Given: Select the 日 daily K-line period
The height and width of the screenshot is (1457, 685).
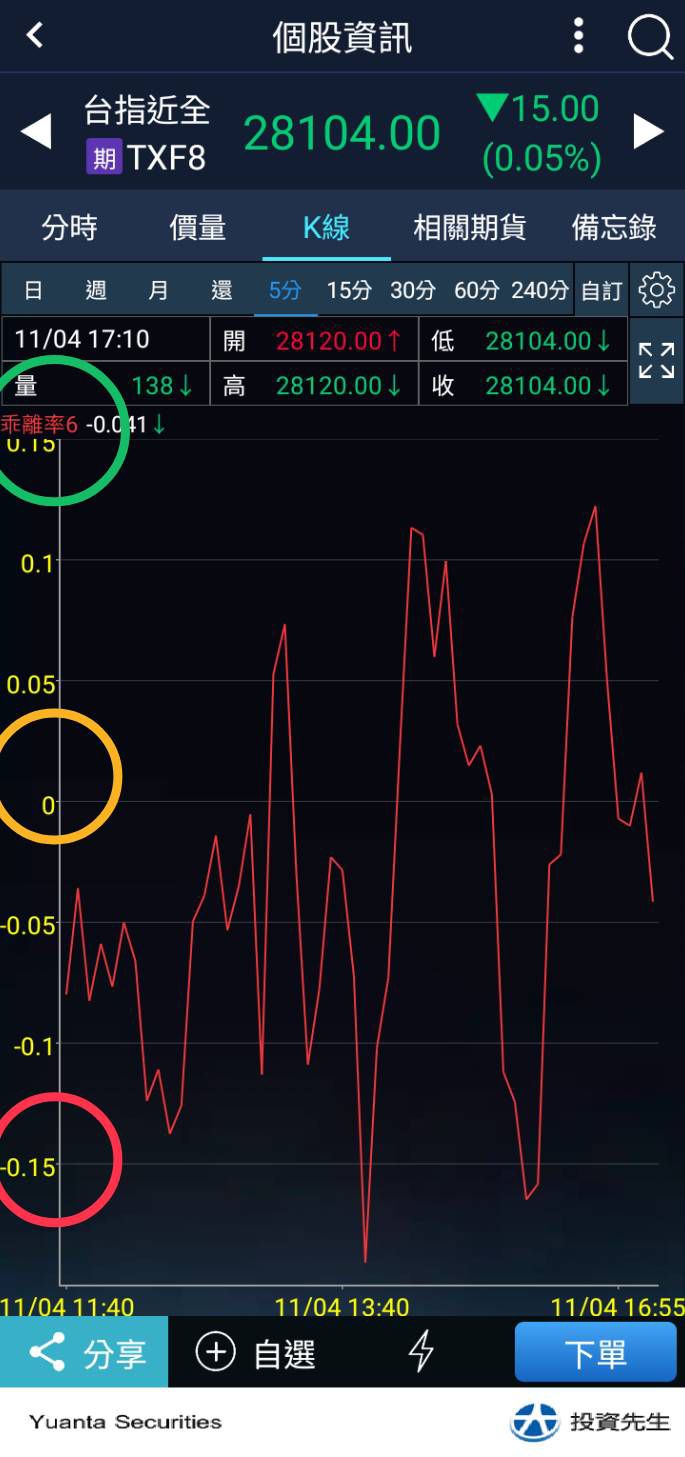Looking at the screenshot, I should pos(33,290).
